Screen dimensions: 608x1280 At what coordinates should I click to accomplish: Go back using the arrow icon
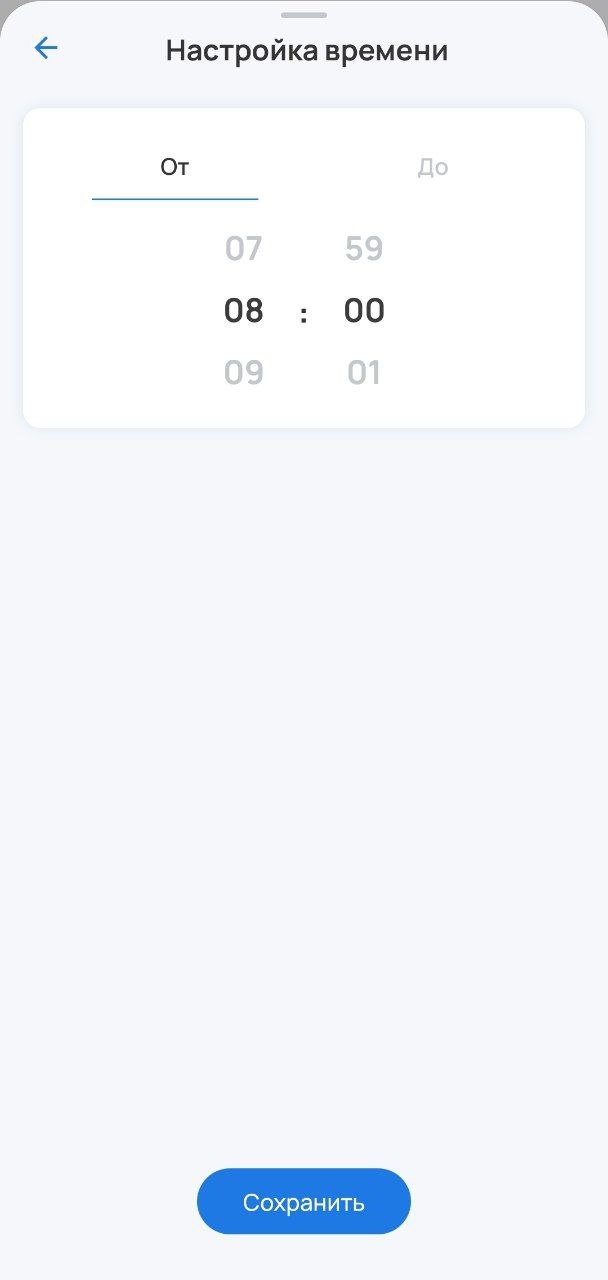coord(46,48)
